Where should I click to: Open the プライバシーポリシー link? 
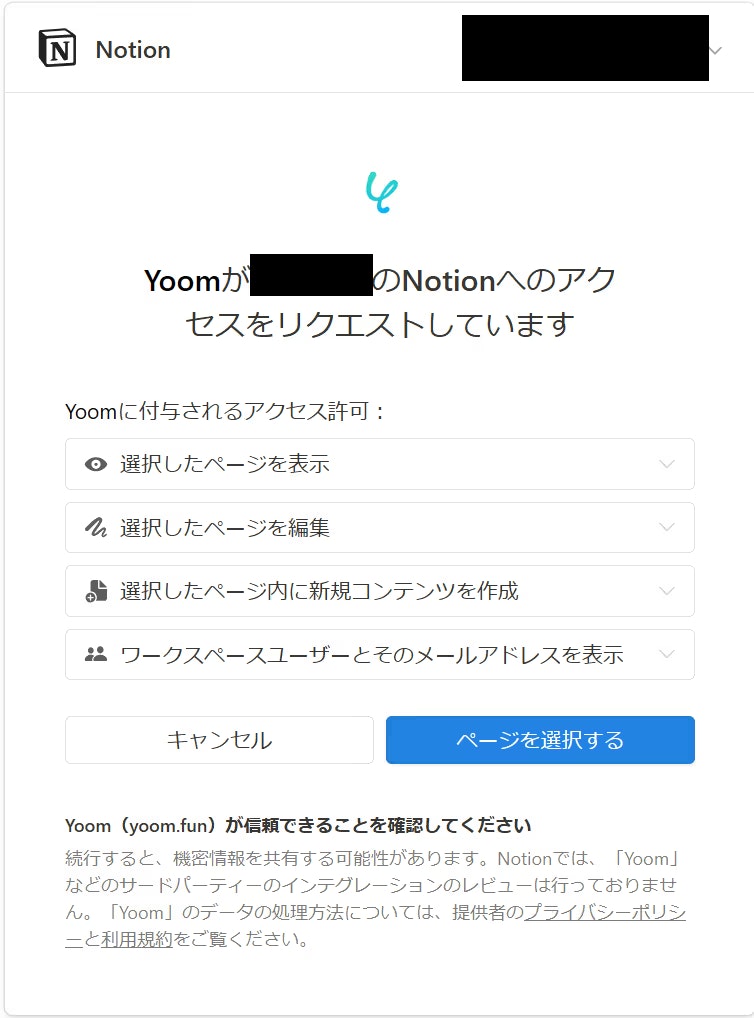point(605,912)
